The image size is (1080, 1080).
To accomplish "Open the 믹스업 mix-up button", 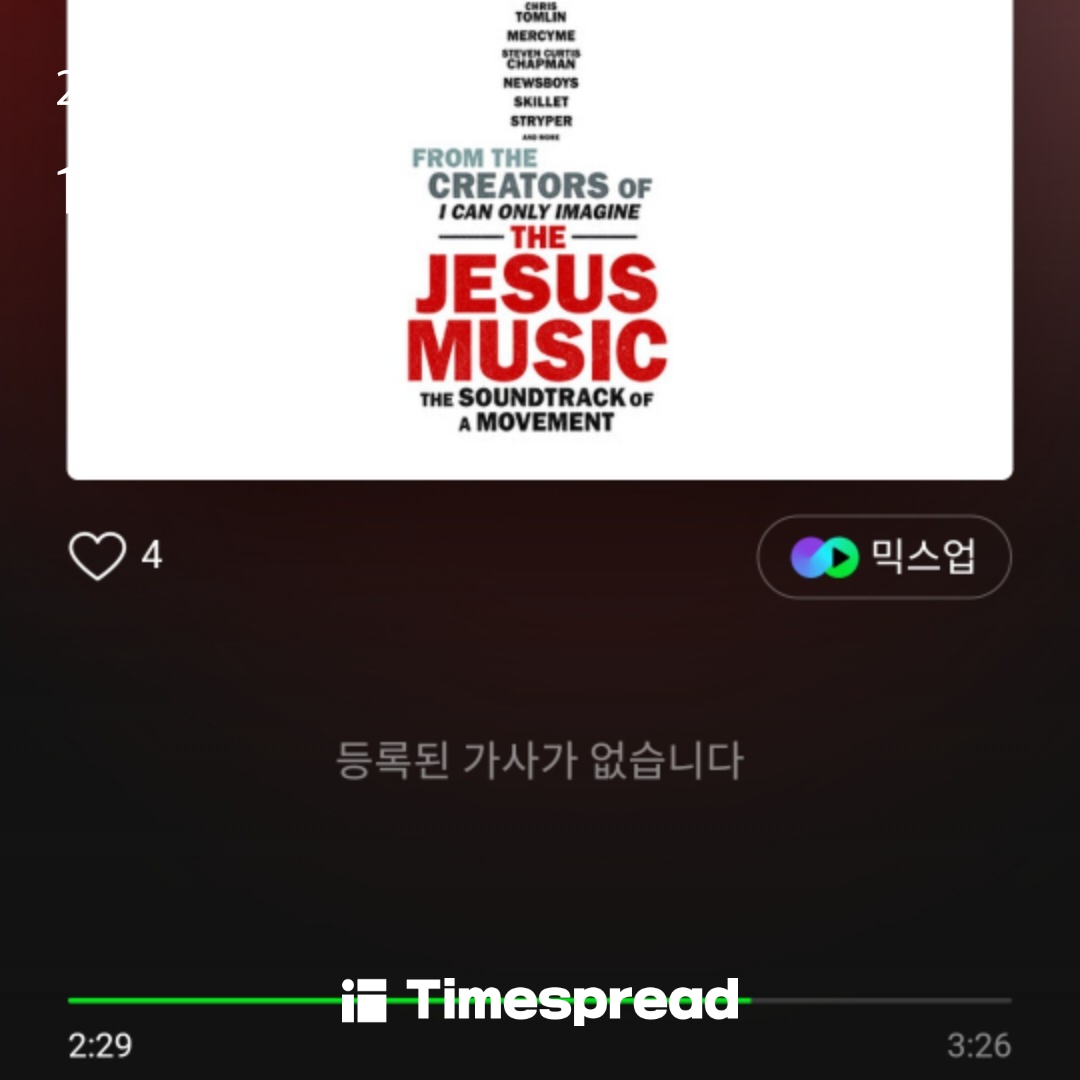I will point(883,557).
